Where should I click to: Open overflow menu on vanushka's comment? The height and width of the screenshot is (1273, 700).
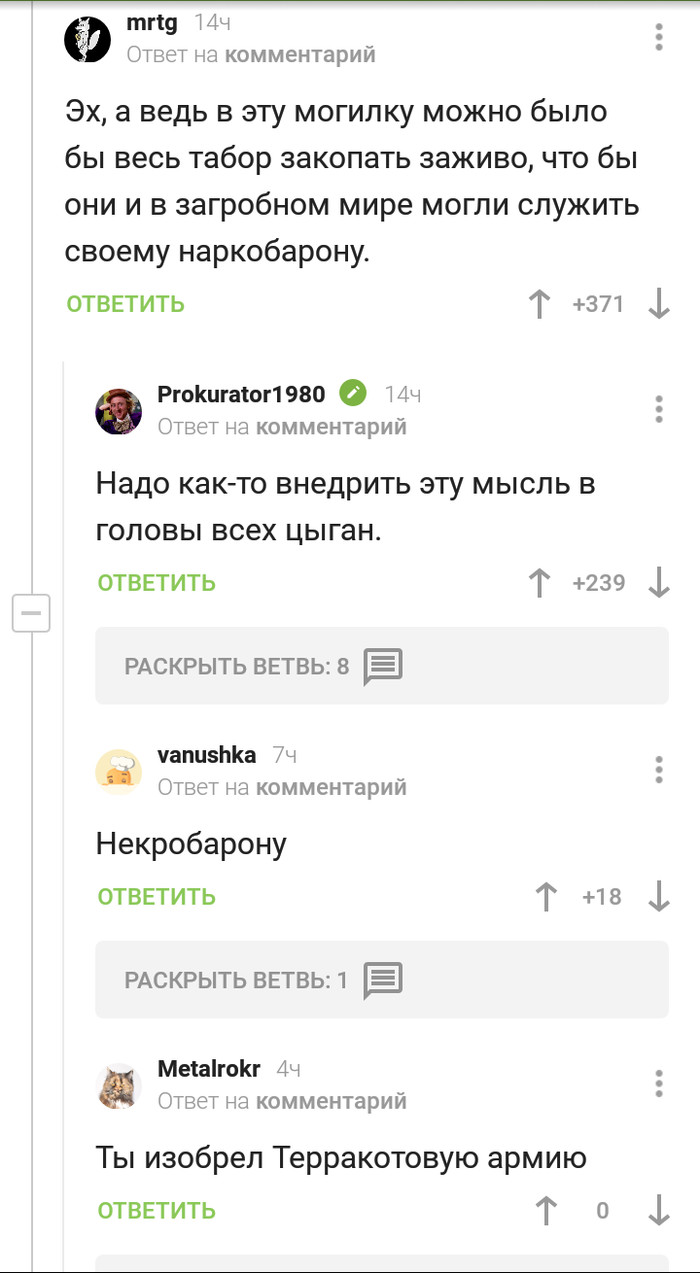[x=658, y=770]
